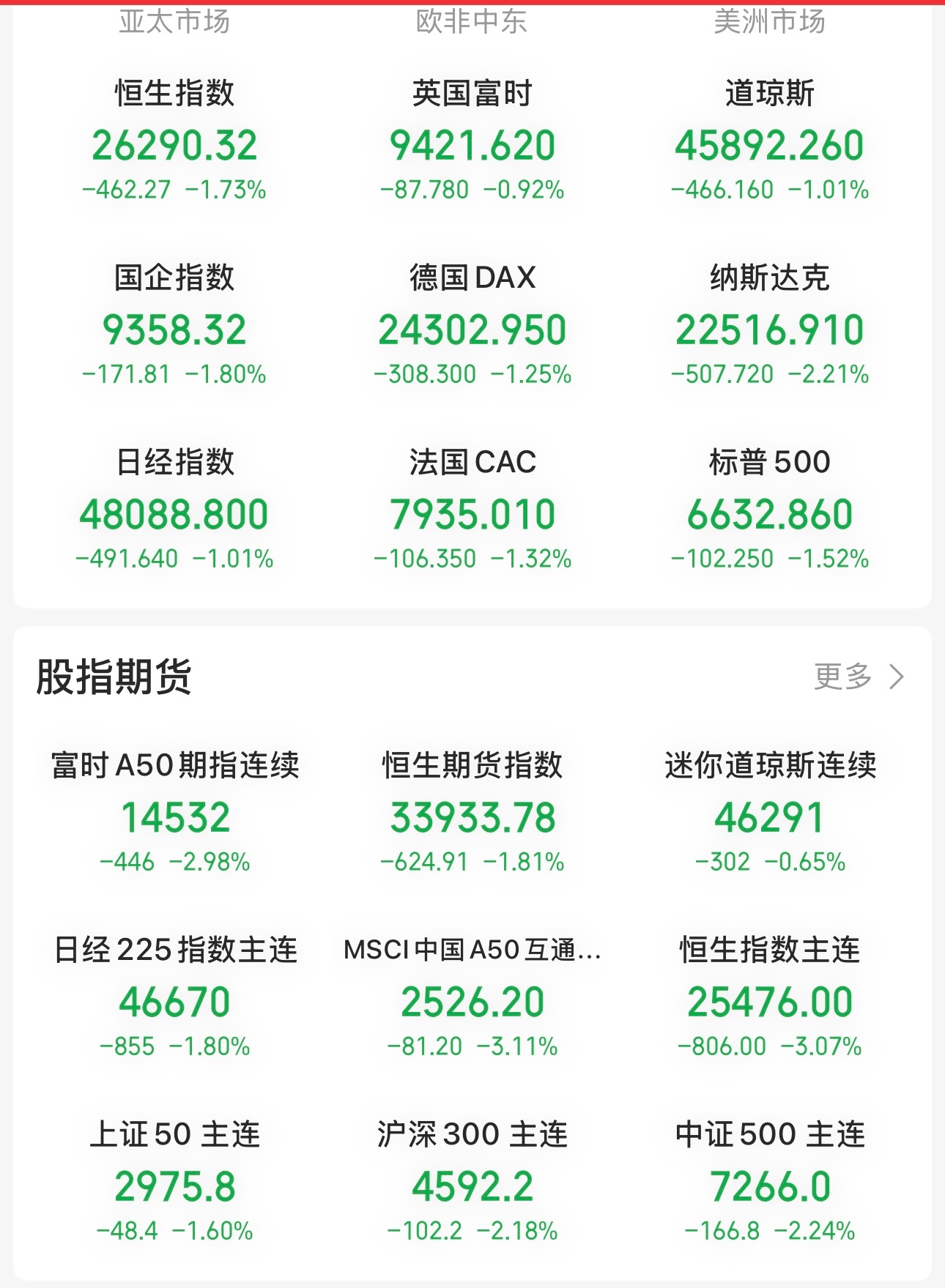Open the 法国CAC index tile
945x1288 pixels.
(472, 510)
